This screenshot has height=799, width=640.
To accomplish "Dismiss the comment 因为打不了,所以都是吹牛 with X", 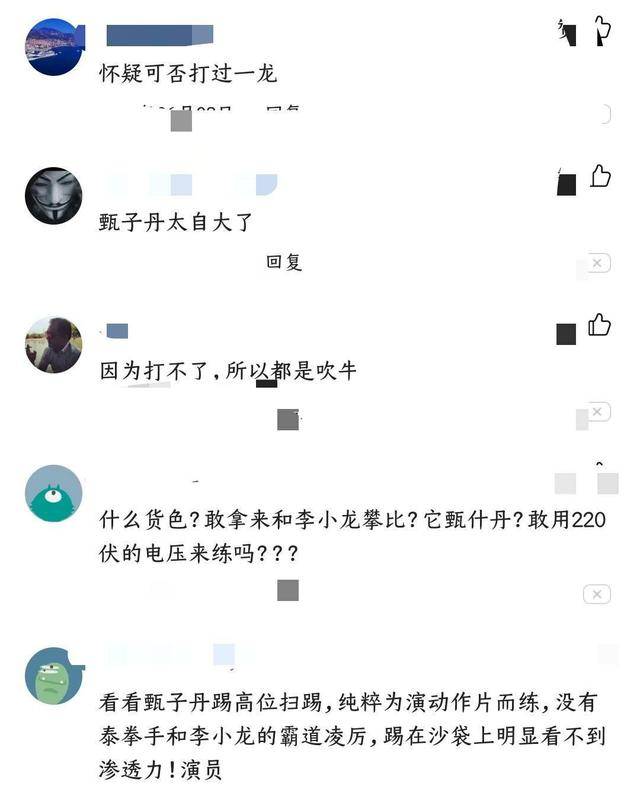I will tap(597, 411).
